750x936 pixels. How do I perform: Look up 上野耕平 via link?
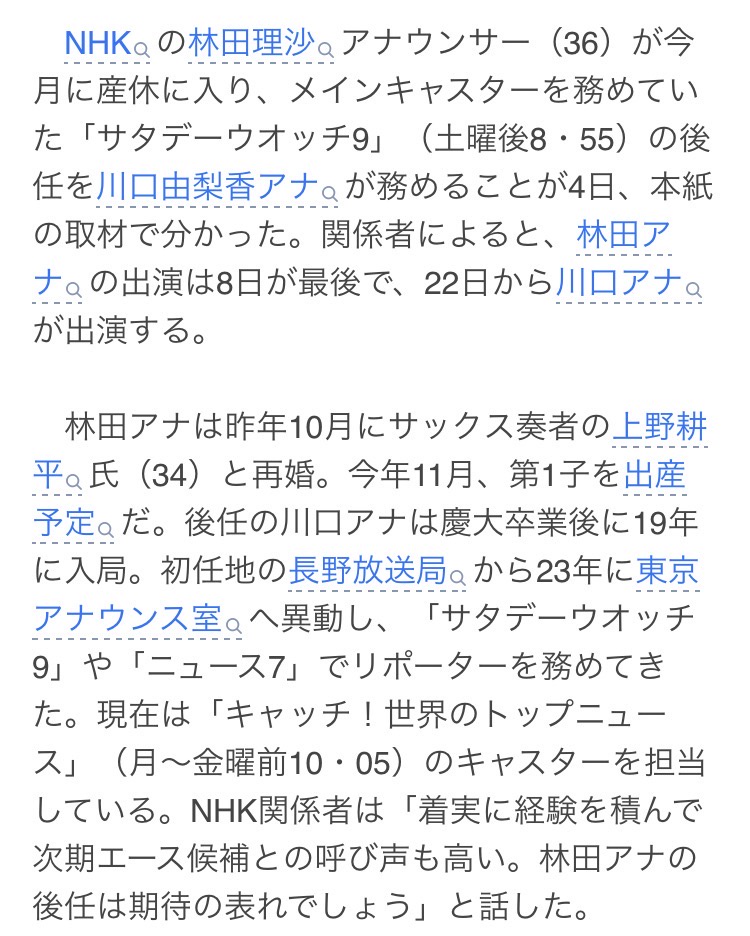pos(660,427)
